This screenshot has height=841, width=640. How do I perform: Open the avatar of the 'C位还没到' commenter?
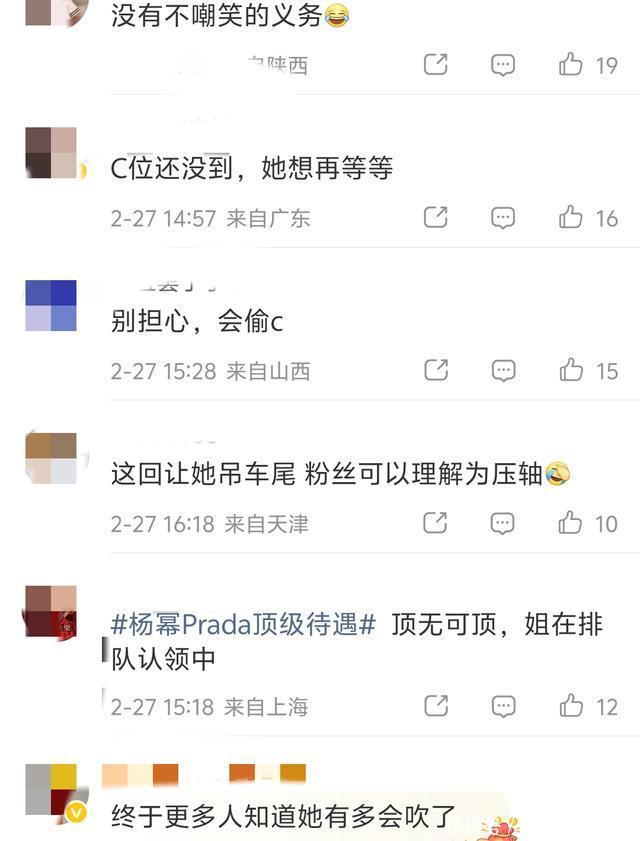[51, 153]
